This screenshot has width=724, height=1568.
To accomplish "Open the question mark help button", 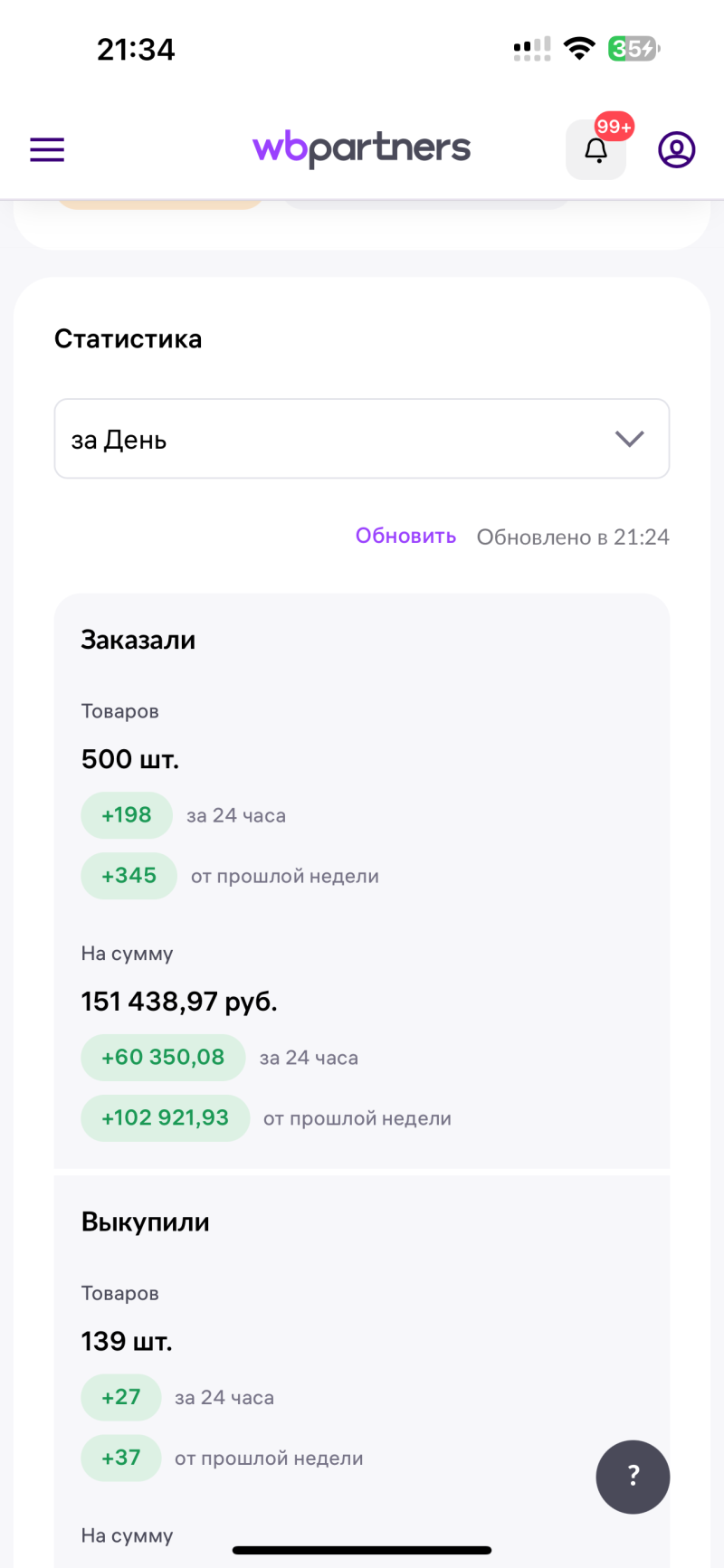I will pos(633,1477).
